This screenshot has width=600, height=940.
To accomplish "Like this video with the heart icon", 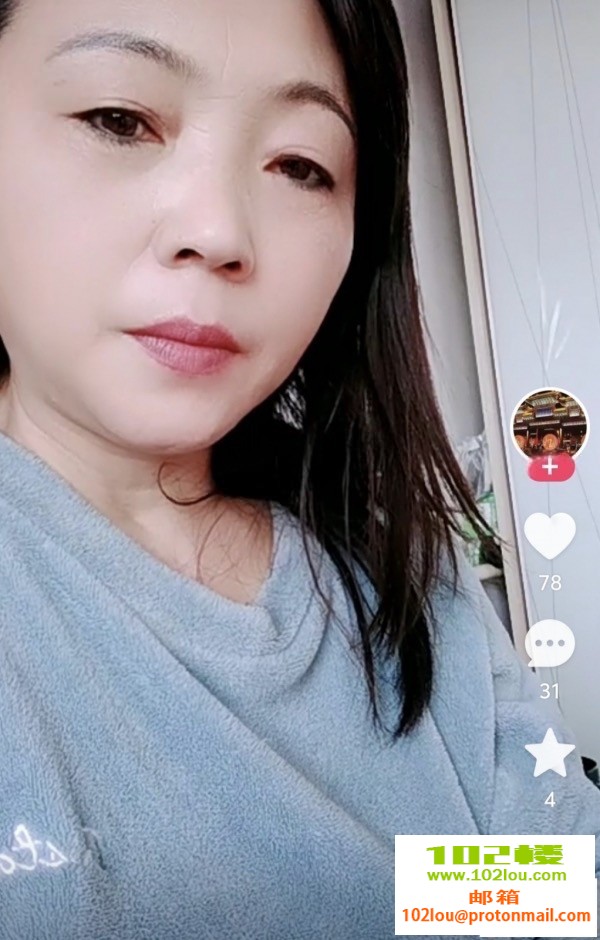I will pyautogui.click(x=550, y=536).
